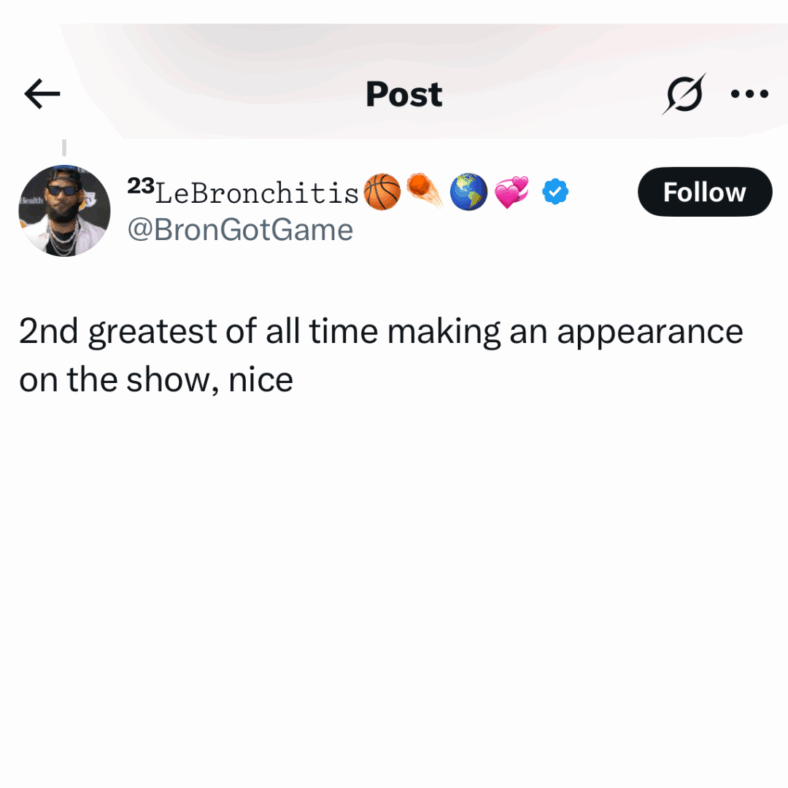Image resolution: width=788 pixels, height=788 pixels.
Task: Open LeBronchitis profile picture
Action: (x=64, y=211)
